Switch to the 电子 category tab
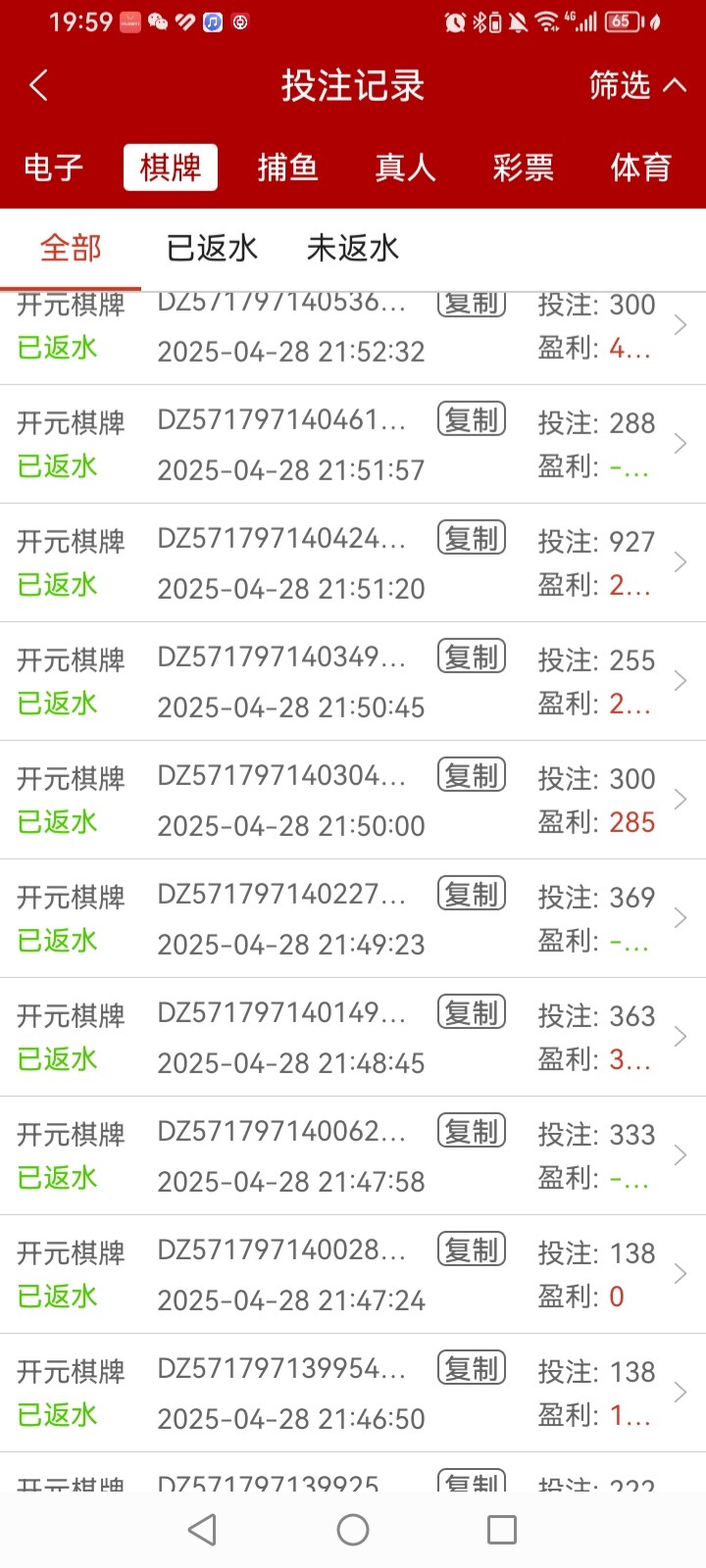This screenshot has width=706, height=1568. pos(53,168)
